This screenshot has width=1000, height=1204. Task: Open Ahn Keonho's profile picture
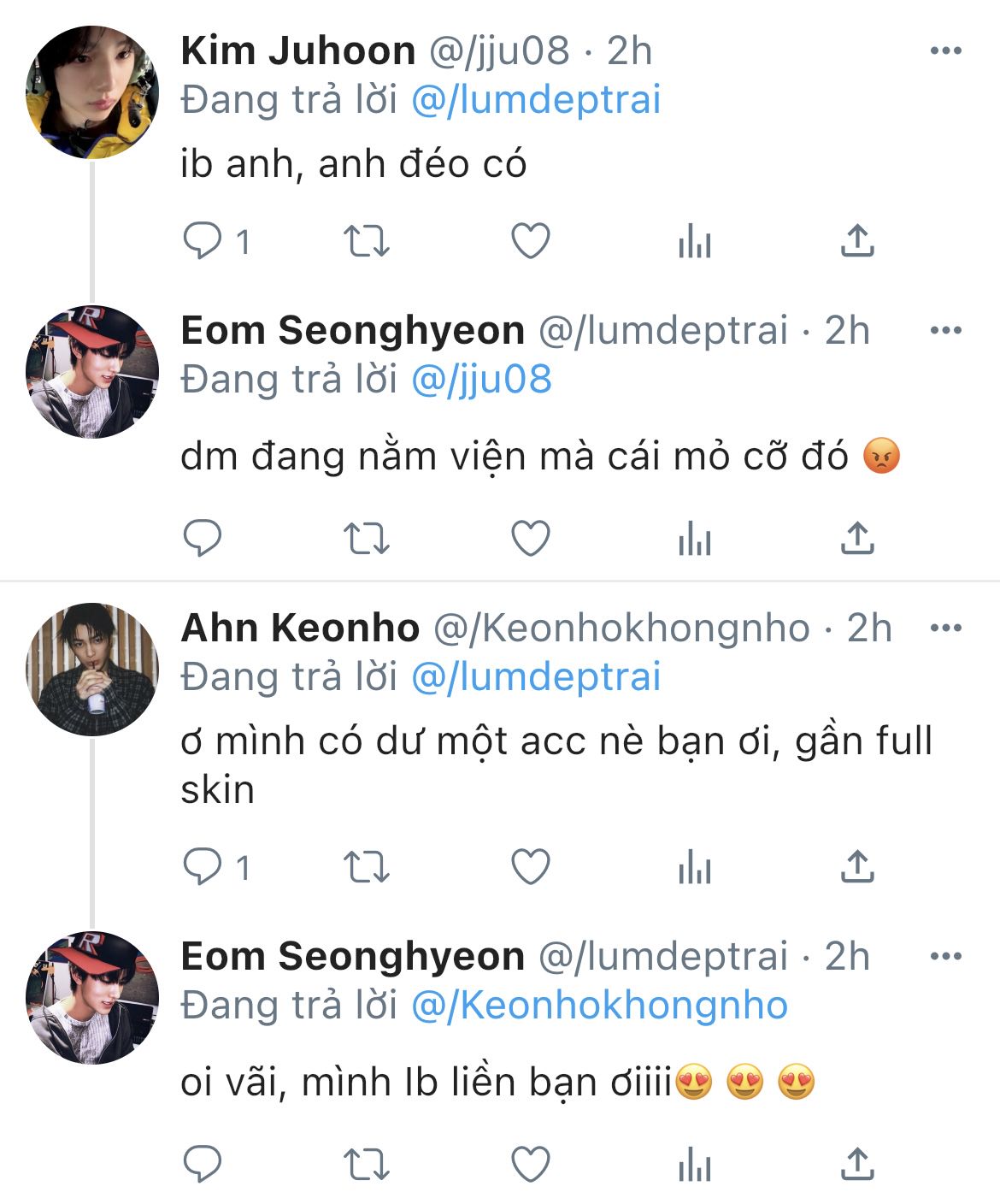(92, 670)
